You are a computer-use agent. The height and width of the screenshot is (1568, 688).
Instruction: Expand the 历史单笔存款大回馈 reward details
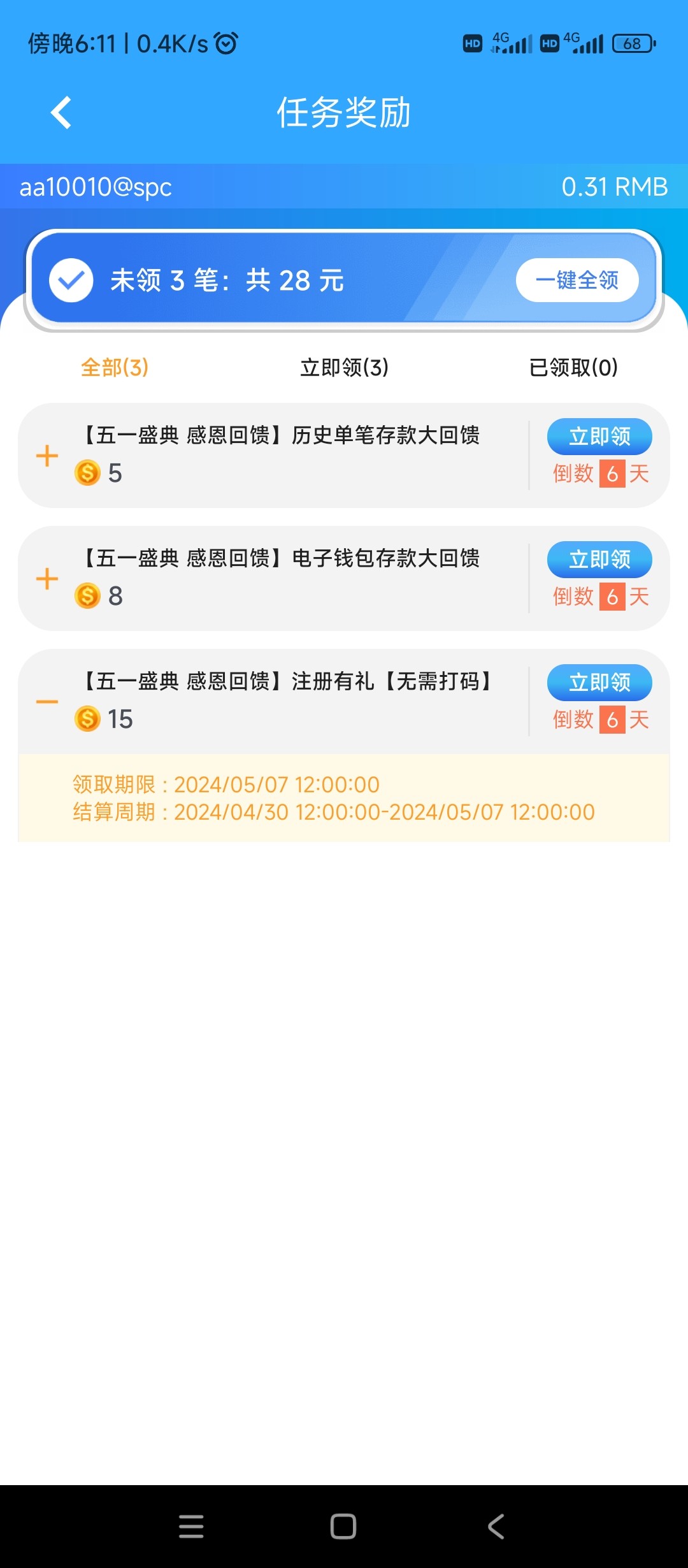[47, 455]
